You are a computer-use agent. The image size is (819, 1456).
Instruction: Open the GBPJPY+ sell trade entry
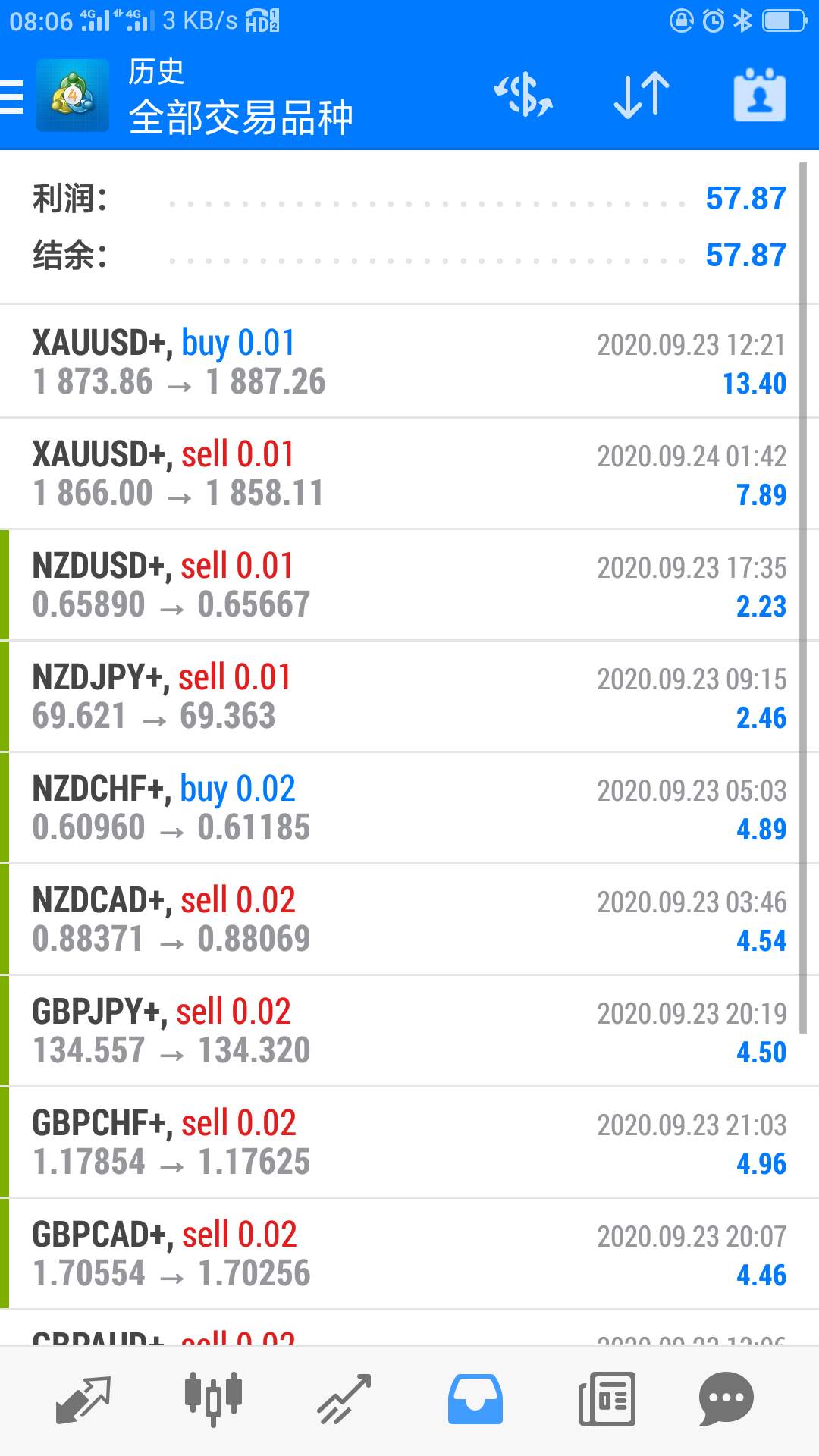409,1031
